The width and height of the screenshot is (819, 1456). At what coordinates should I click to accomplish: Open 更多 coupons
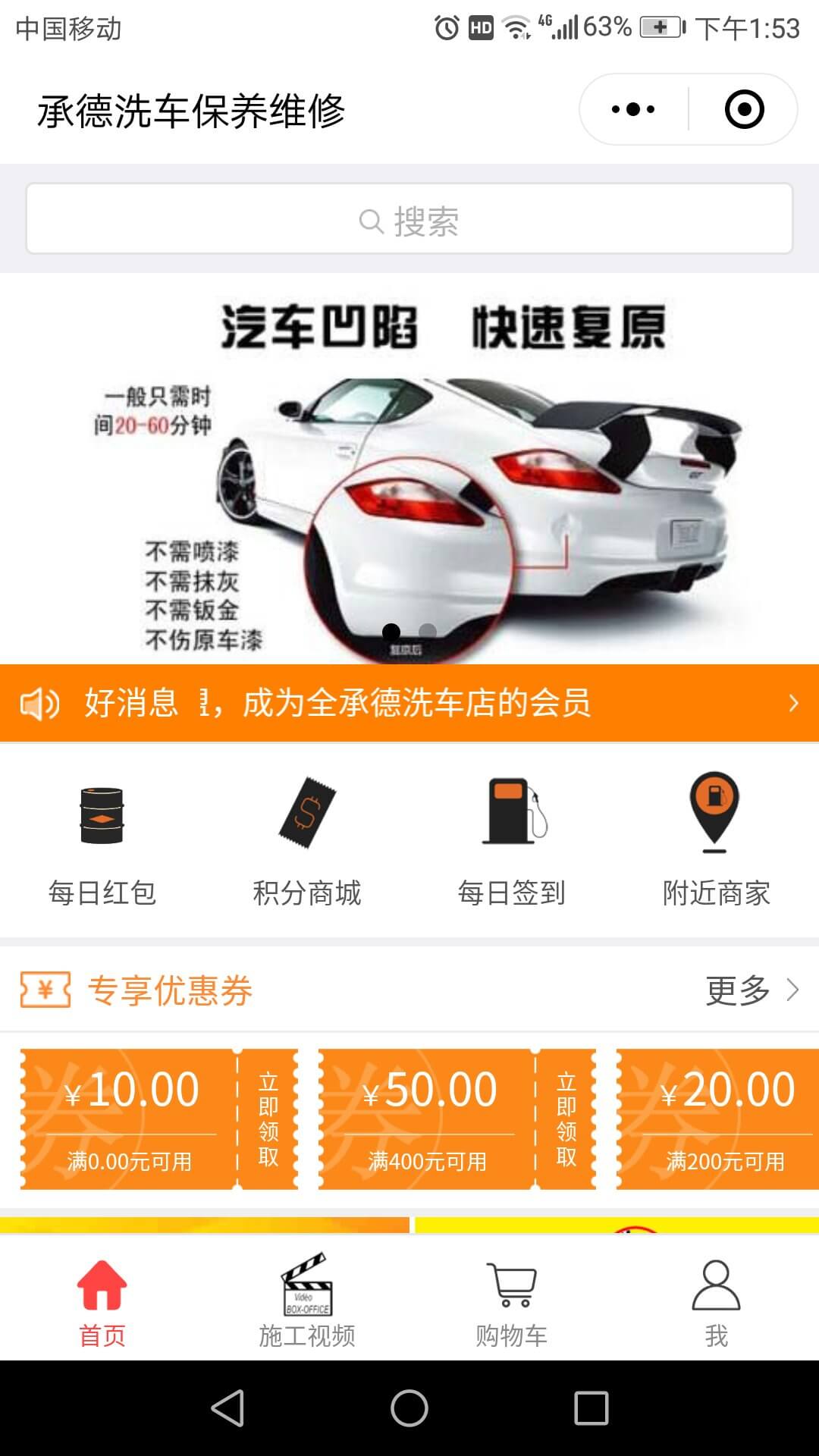[x=751, y=990]
